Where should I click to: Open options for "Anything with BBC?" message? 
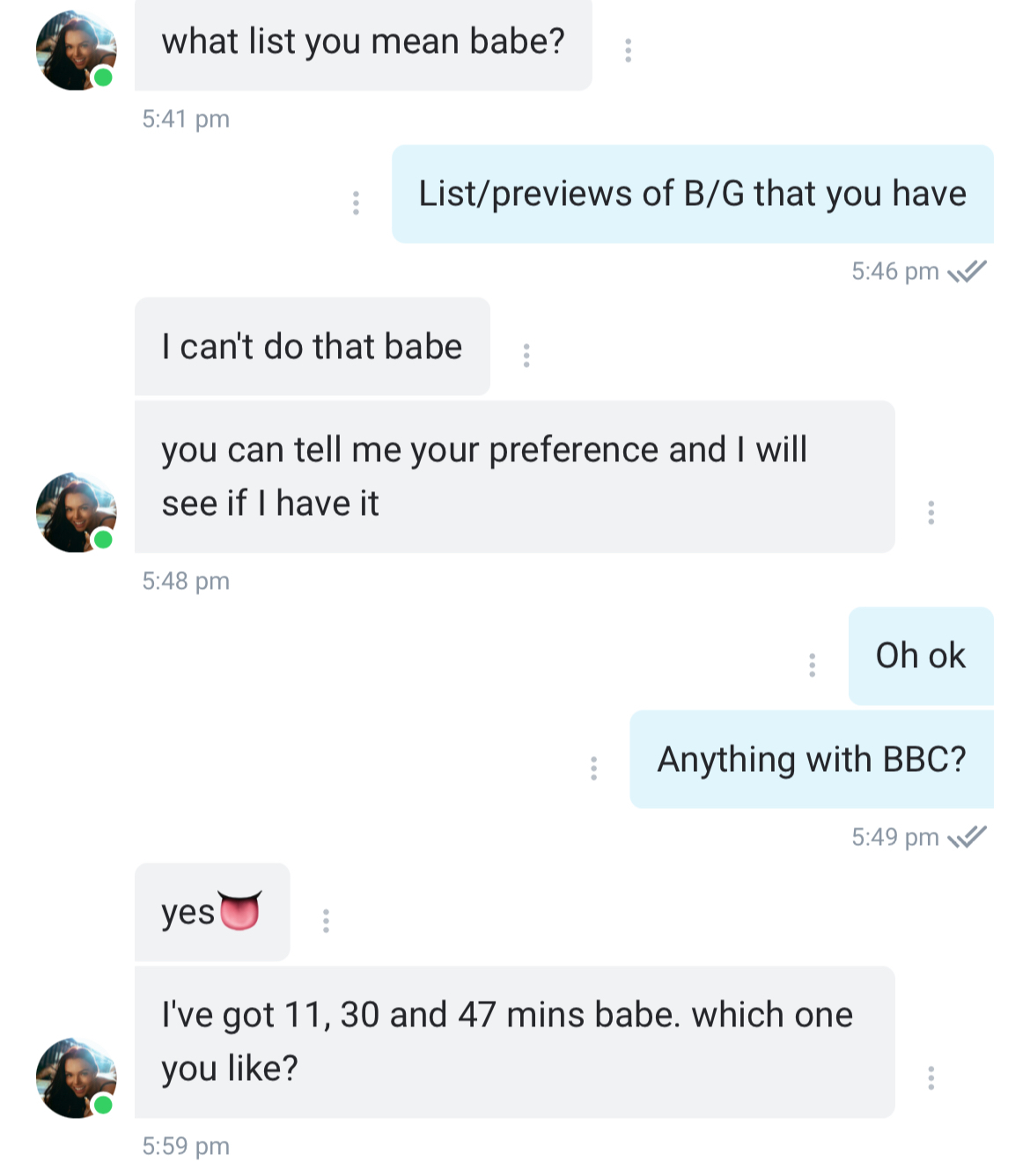594,768
